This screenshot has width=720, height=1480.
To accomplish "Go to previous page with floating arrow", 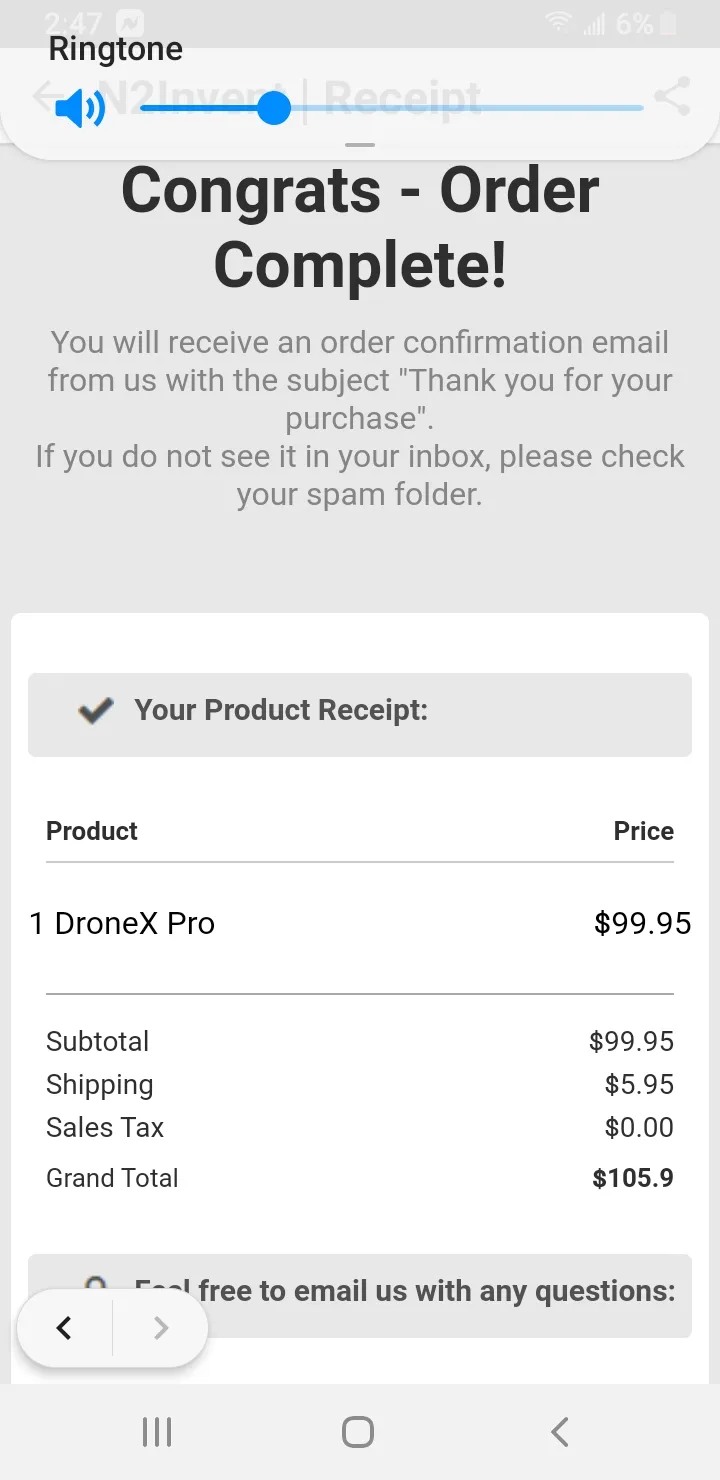I will tap(64, 1328).
